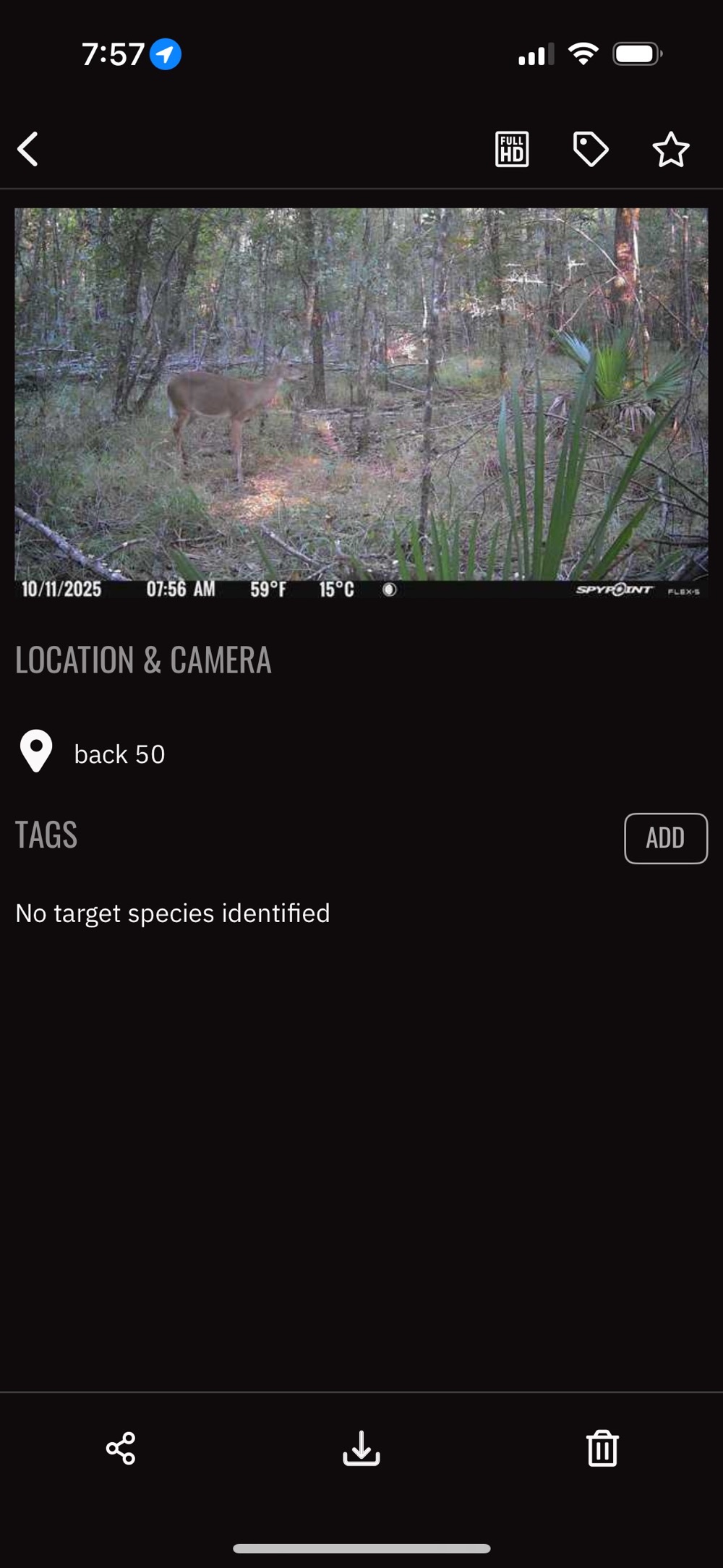Open the deer trail camera photo

(361, 402)
